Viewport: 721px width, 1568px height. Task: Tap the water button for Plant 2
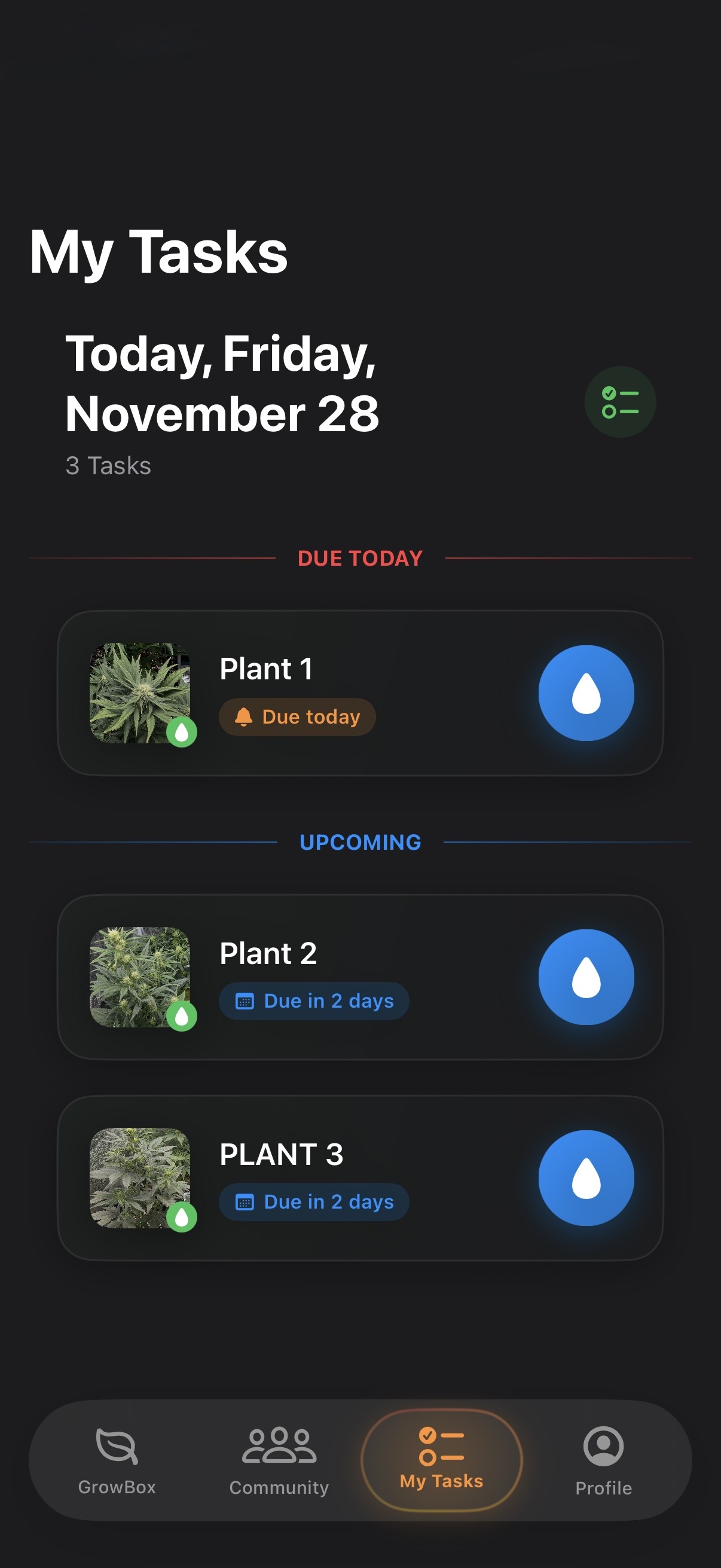[586, 977]
